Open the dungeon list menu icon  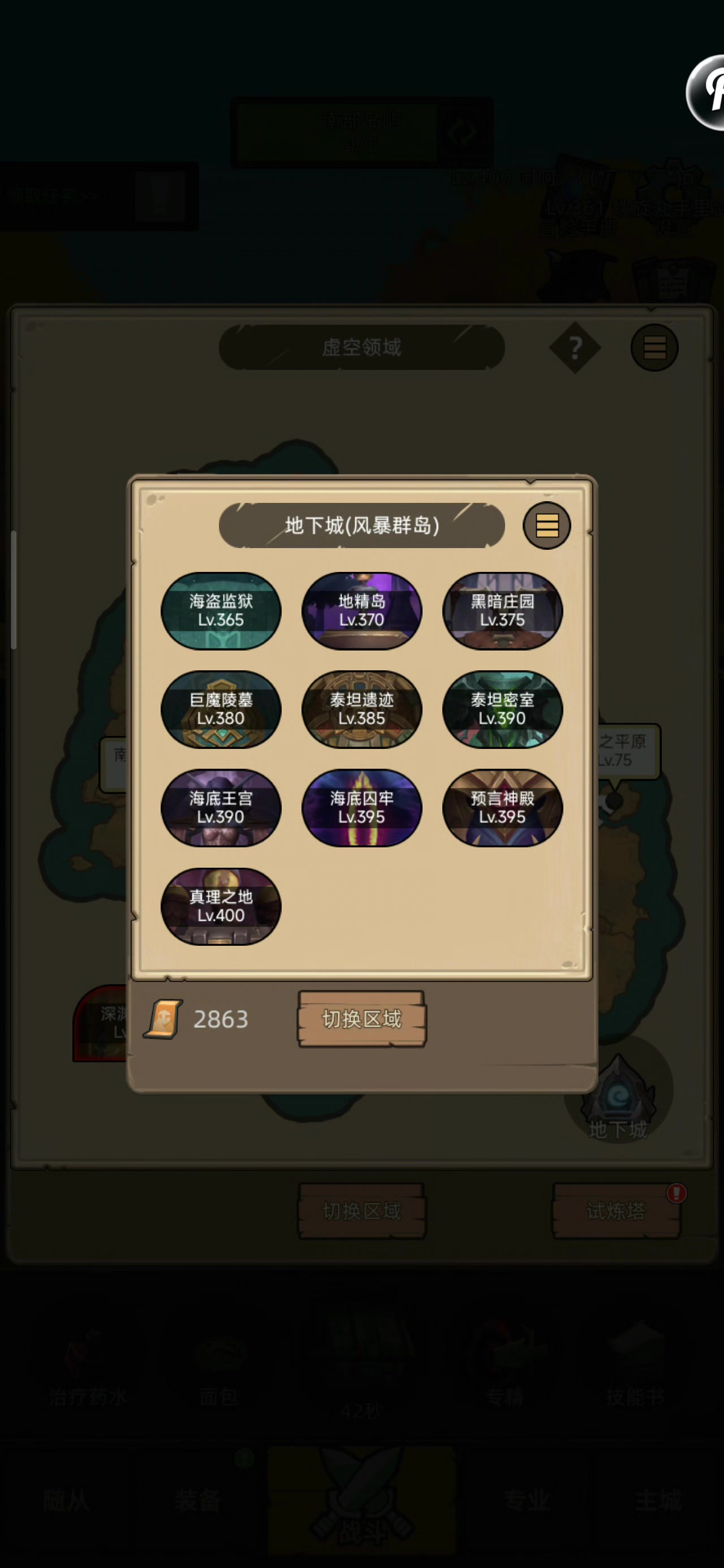(546, 525)
